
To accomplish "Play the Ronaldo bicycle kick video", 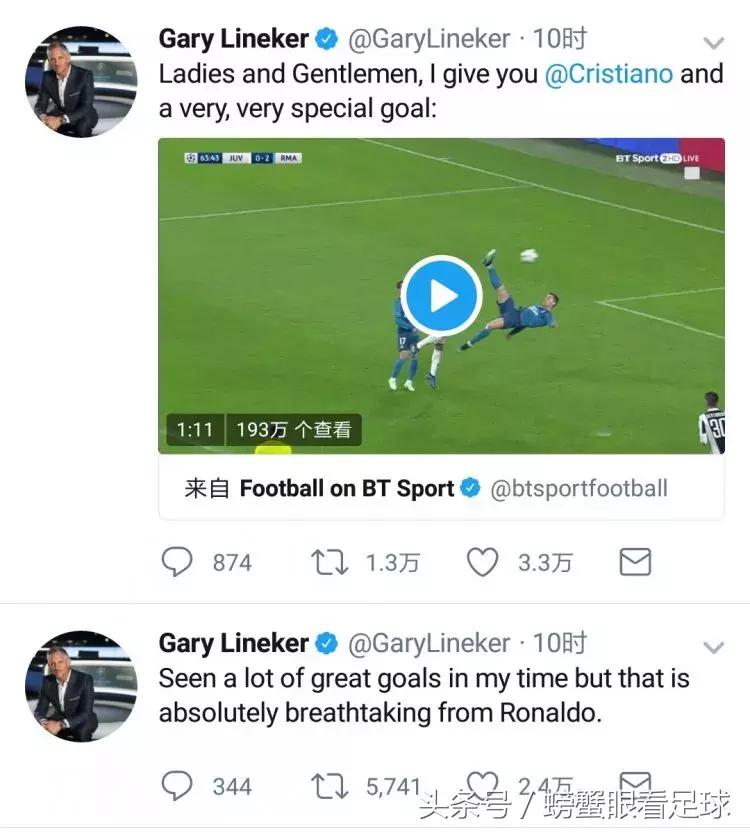I will coord(442,296).
